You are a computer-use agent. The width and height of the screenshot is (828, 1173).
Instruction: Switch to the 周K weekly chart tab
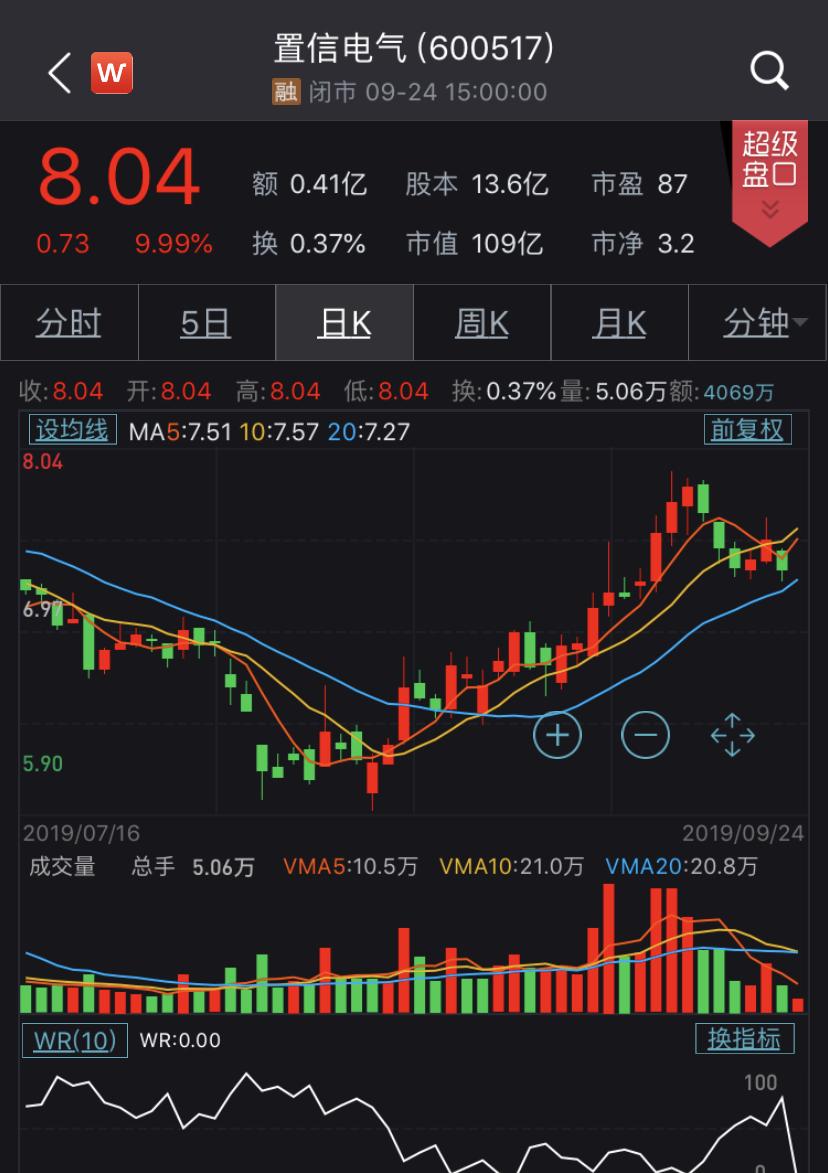pos(482,322)
